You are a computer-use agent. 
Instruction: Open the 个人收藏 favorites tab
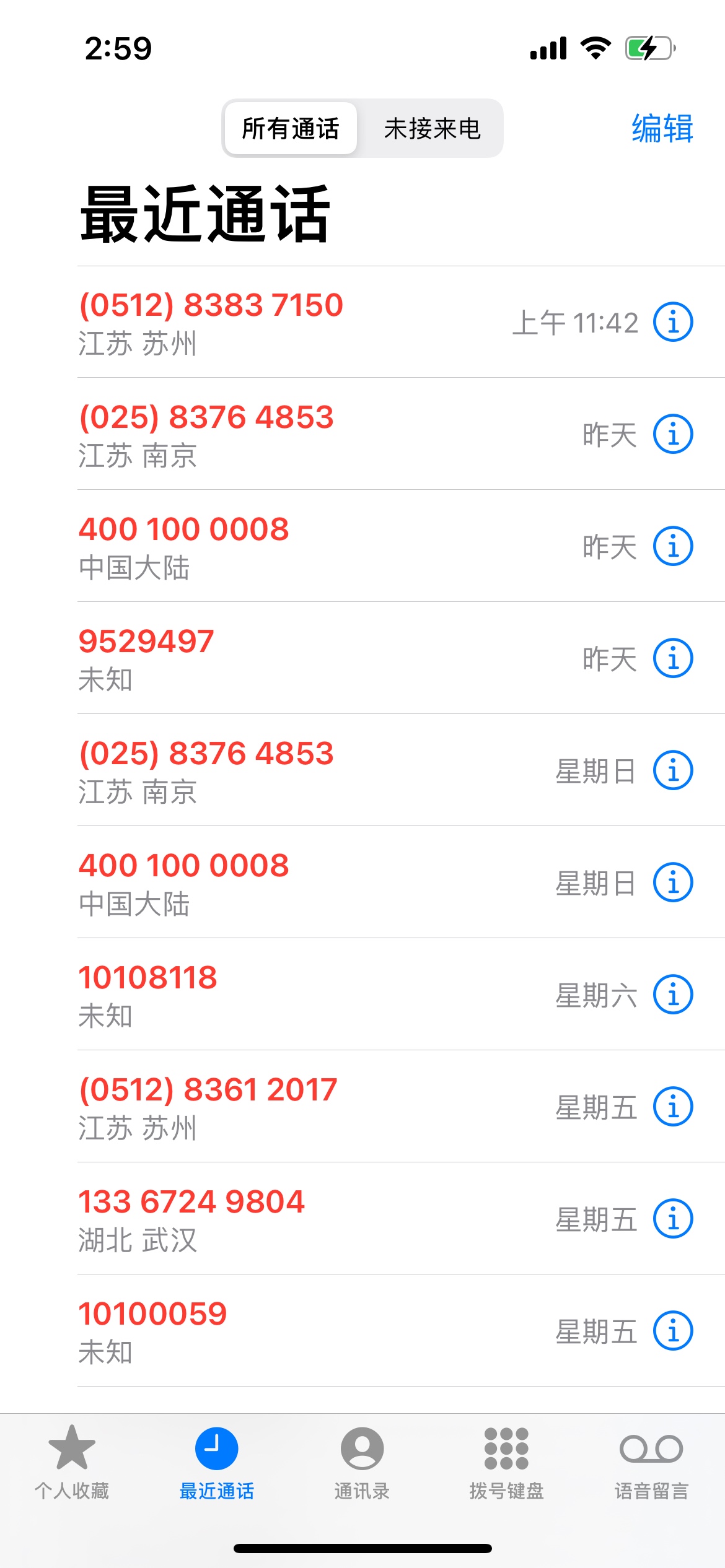coord(72,1463)
